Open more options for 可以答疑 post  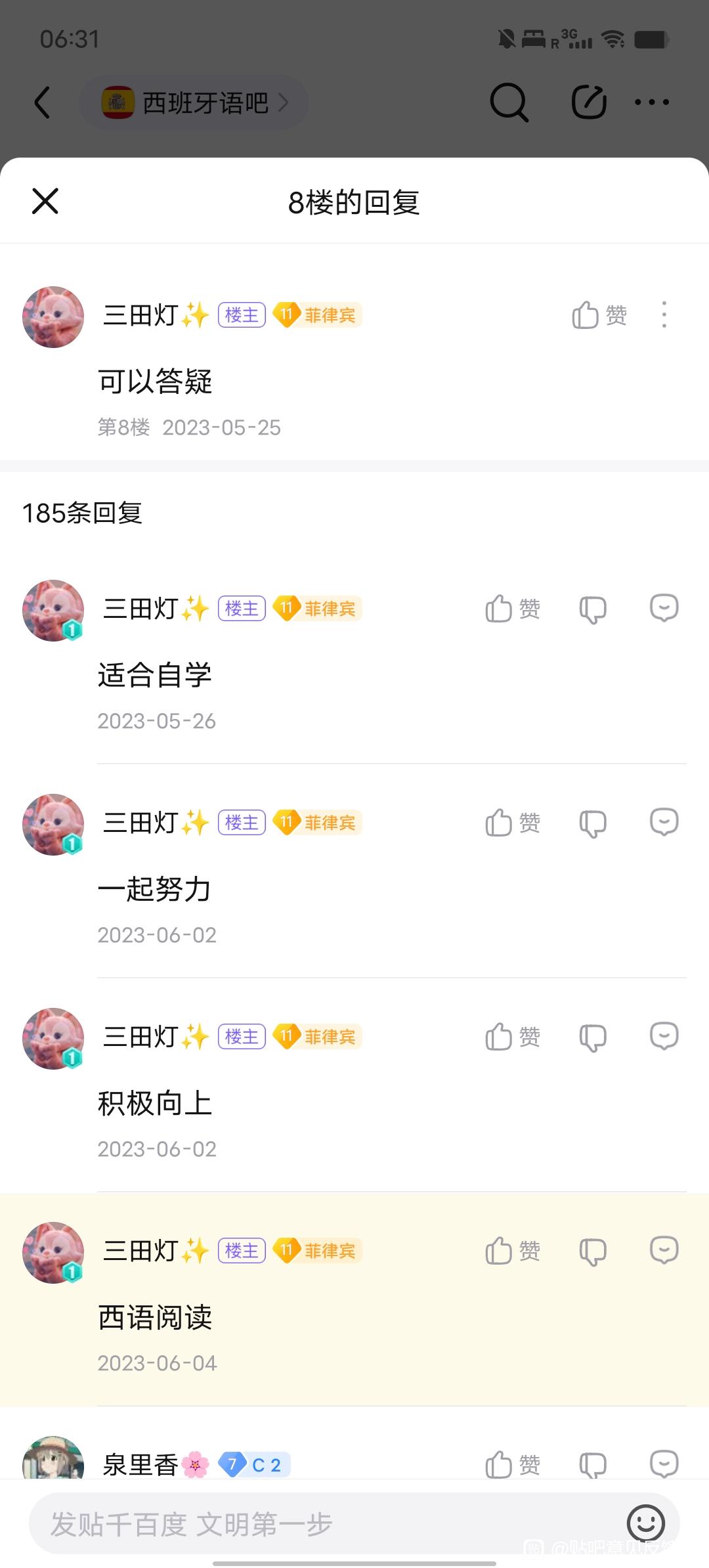(x=664, y=315)
